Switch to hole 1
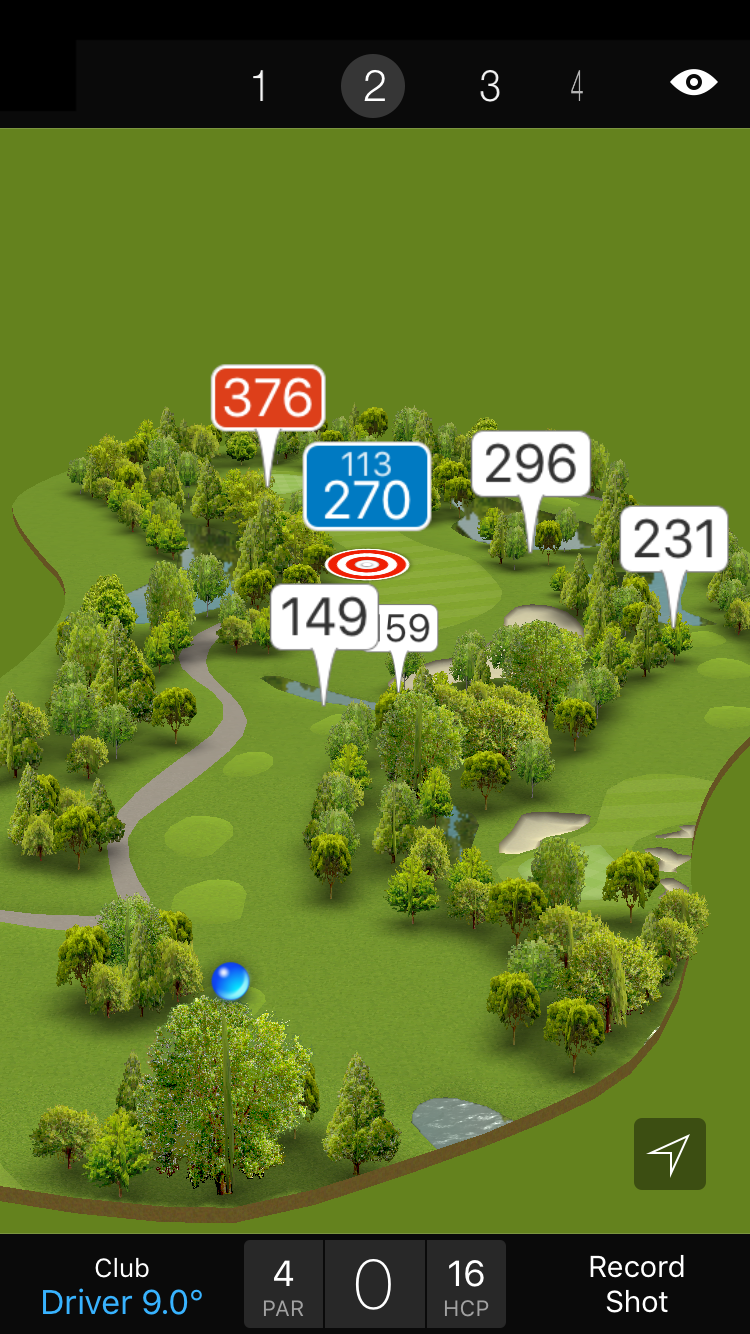The image size is (750, 1334). (x=260, y=87)
